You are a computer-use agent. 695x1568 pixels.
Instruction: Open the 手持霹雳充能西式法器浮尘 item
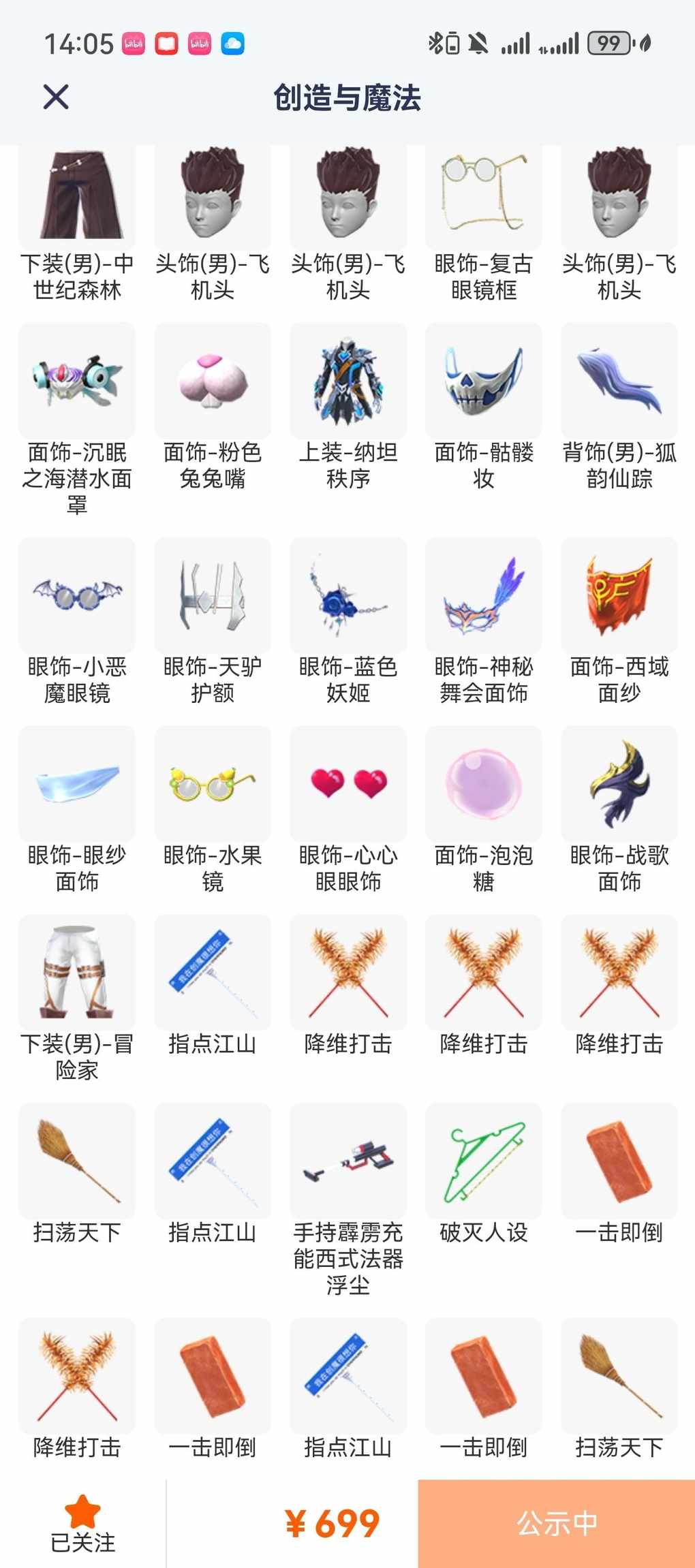click(x=348, y=1161)
